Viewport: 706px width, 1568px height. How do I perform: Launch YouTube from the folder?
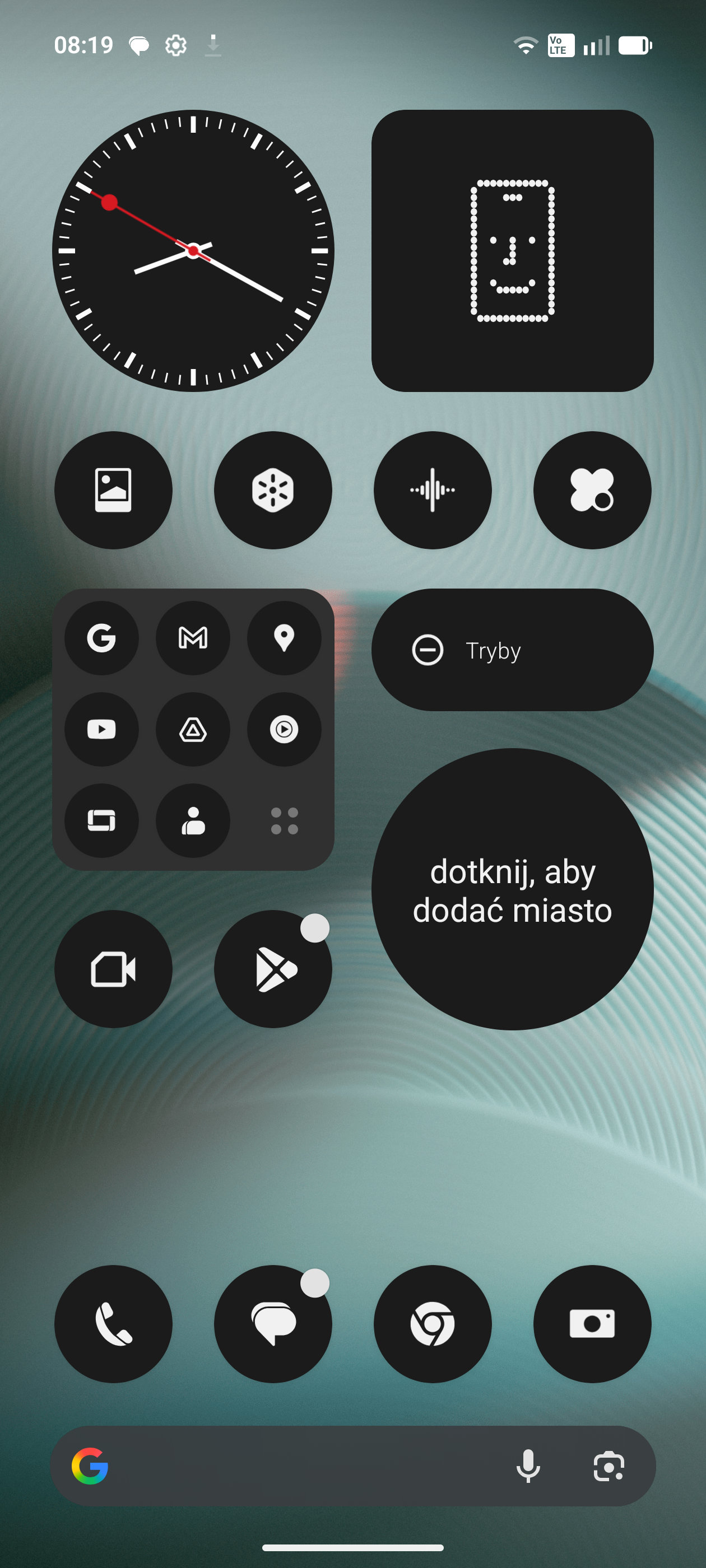pos(101,729)
